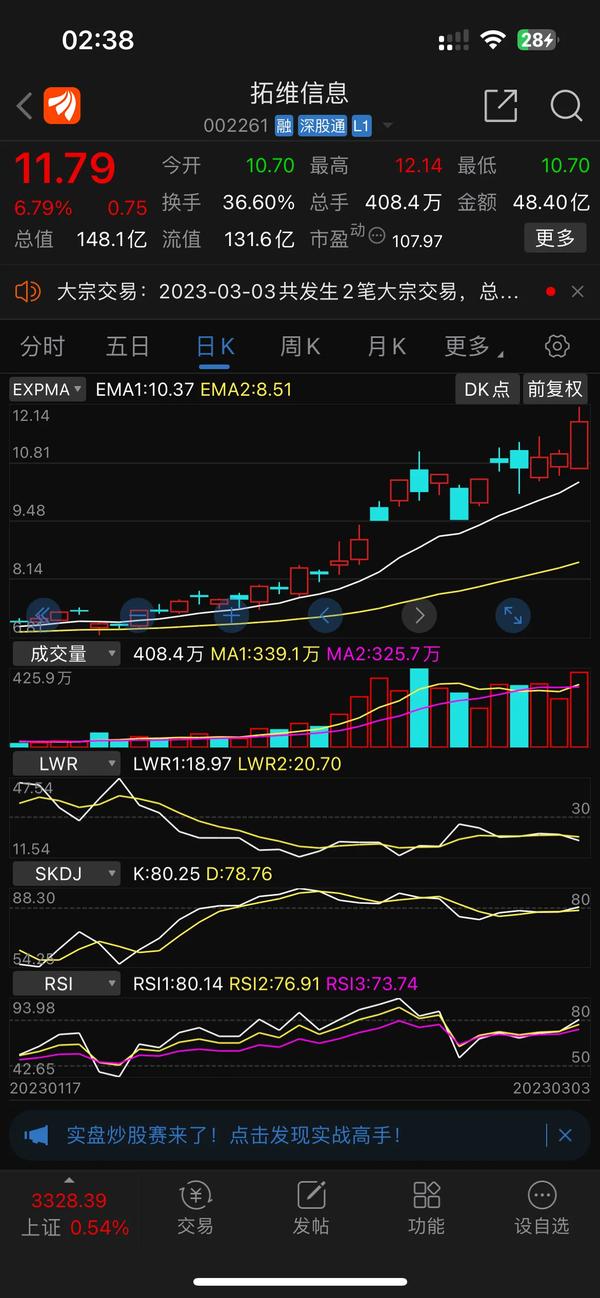Change the 前复权 adjustment setting
The height and width of the screenshot is (1298, 600).
(555, 389)
